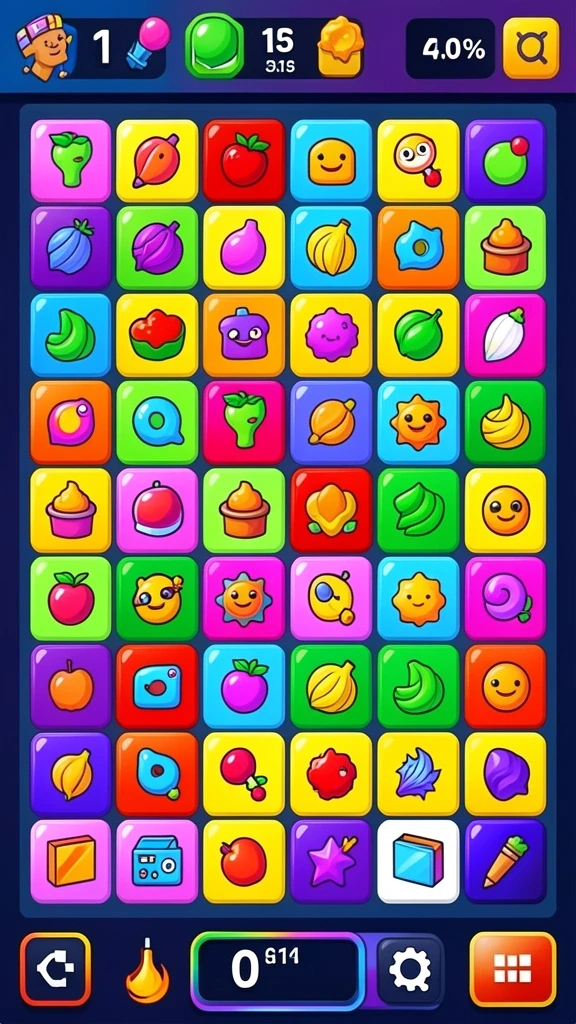This screenshot has height=1024, width=576.
Task: Pick the yellow tile with the watermelon slice
Action: (157, 335)
